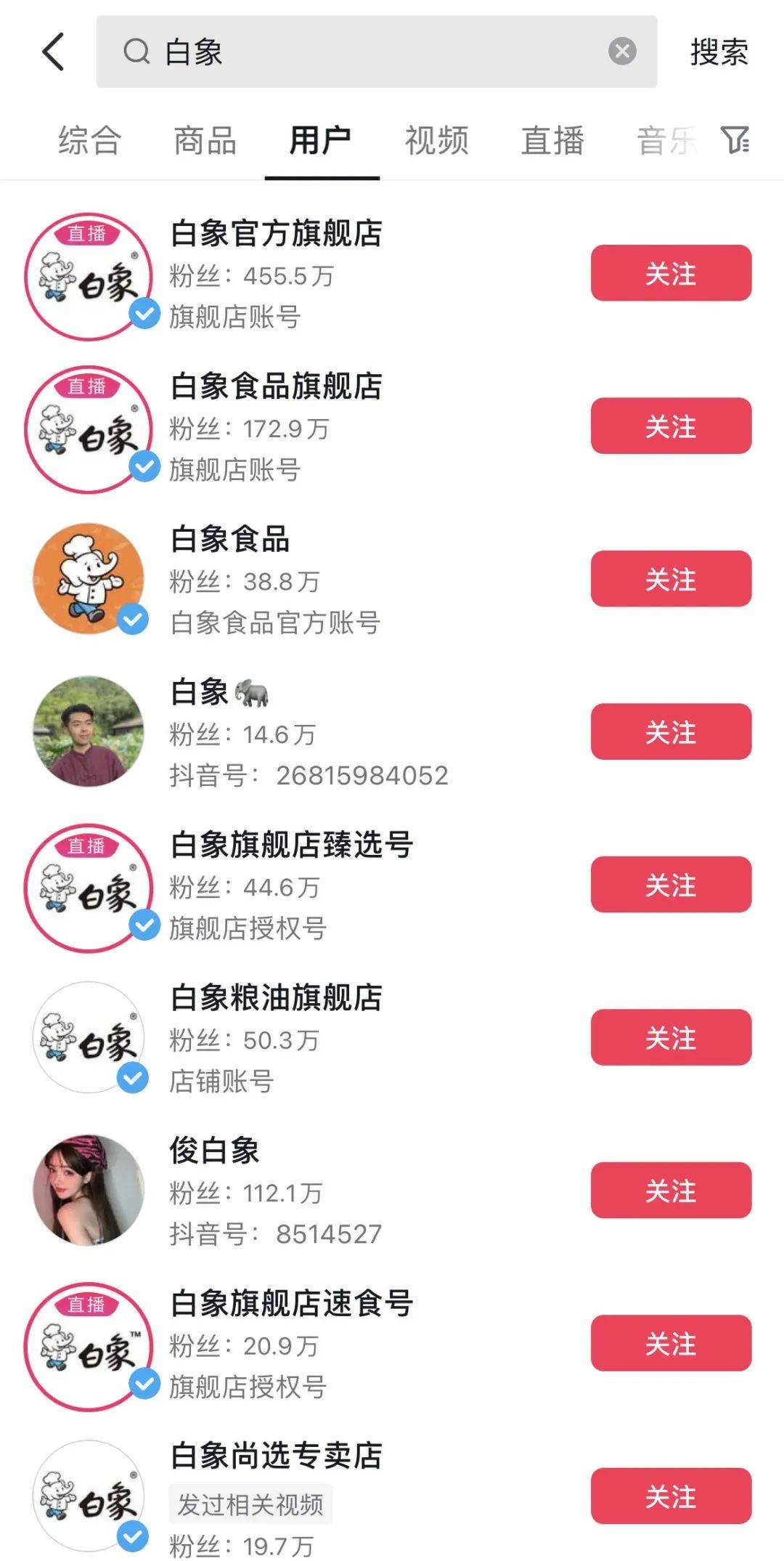This screenshot has height=1561, width=784.
Task: Clear the 白象 search text
Action: (622, 52)
